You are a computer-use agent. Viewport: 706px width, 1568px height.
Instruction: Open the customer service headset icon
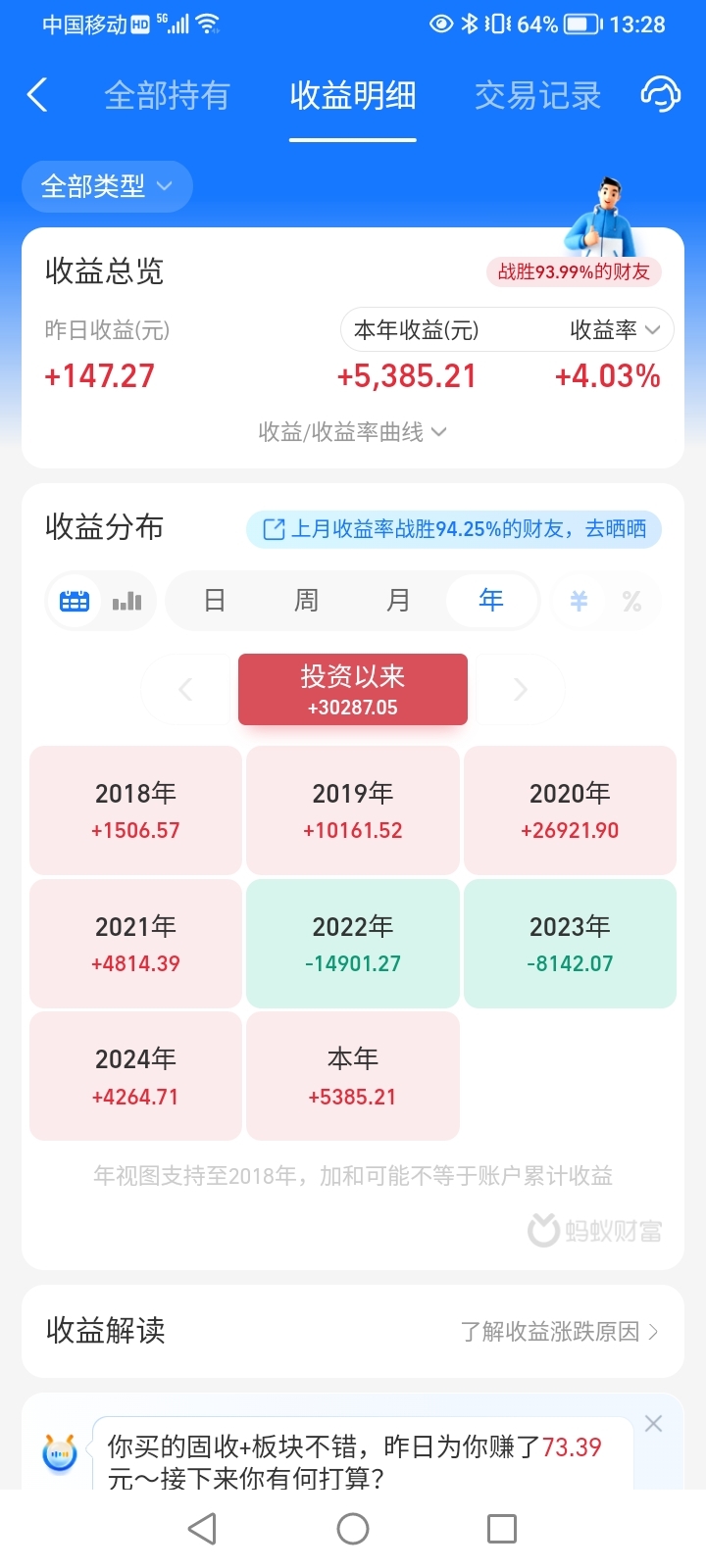point(660,95)
